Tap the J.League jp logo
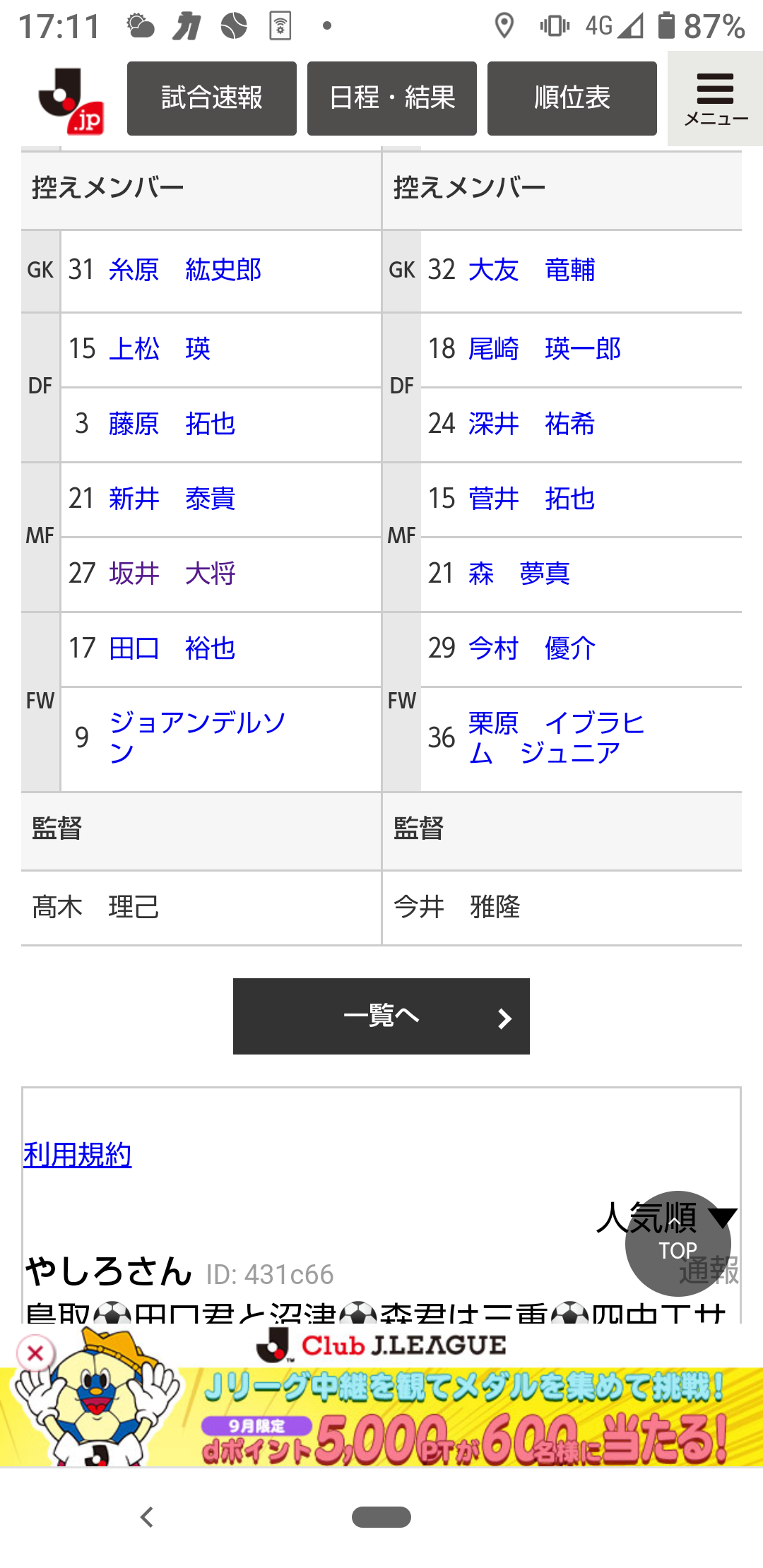Image resolution: width=763 pixels, height=1568 pixels. pos(72,101)
